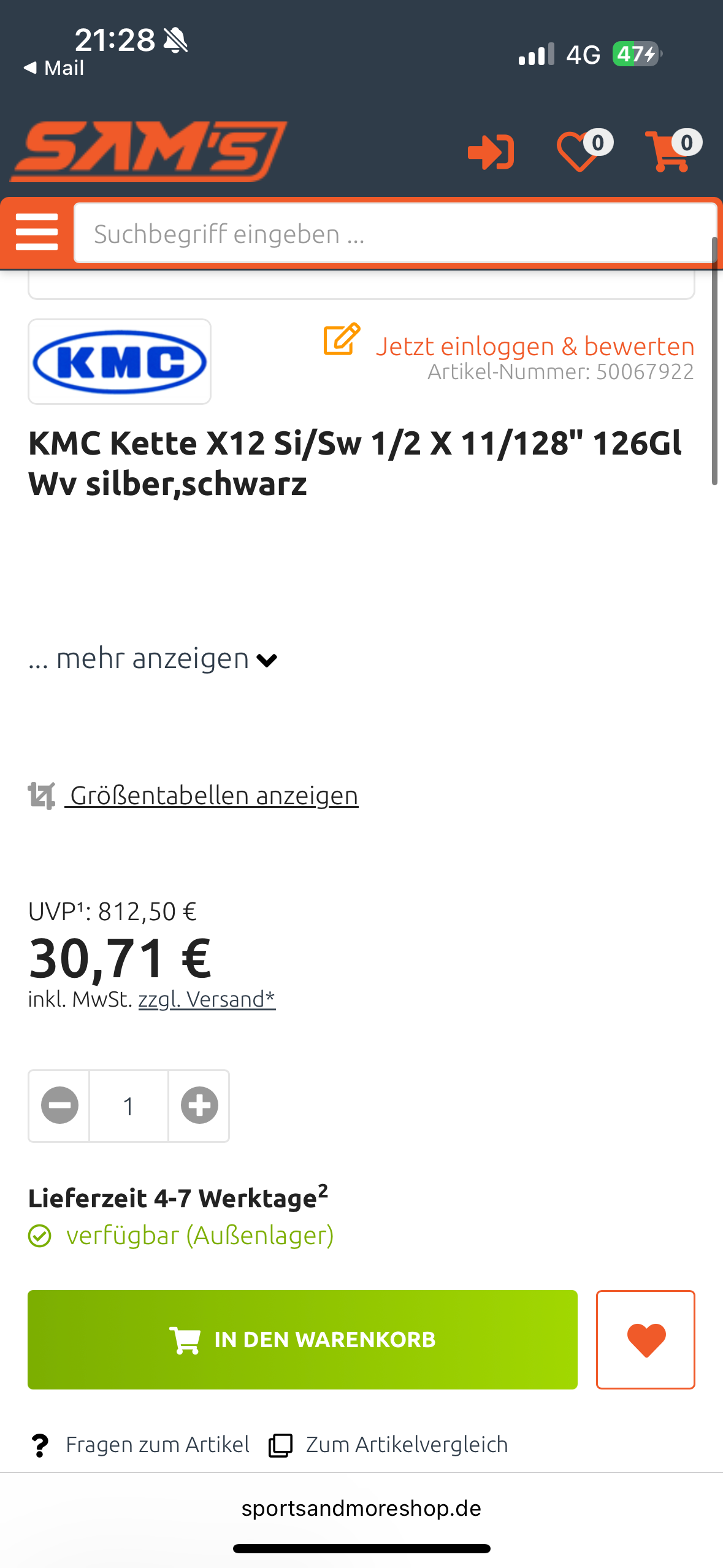Decrease quantity with minus button
This screenshot has height=1568, width=723.
point(59,1105)
